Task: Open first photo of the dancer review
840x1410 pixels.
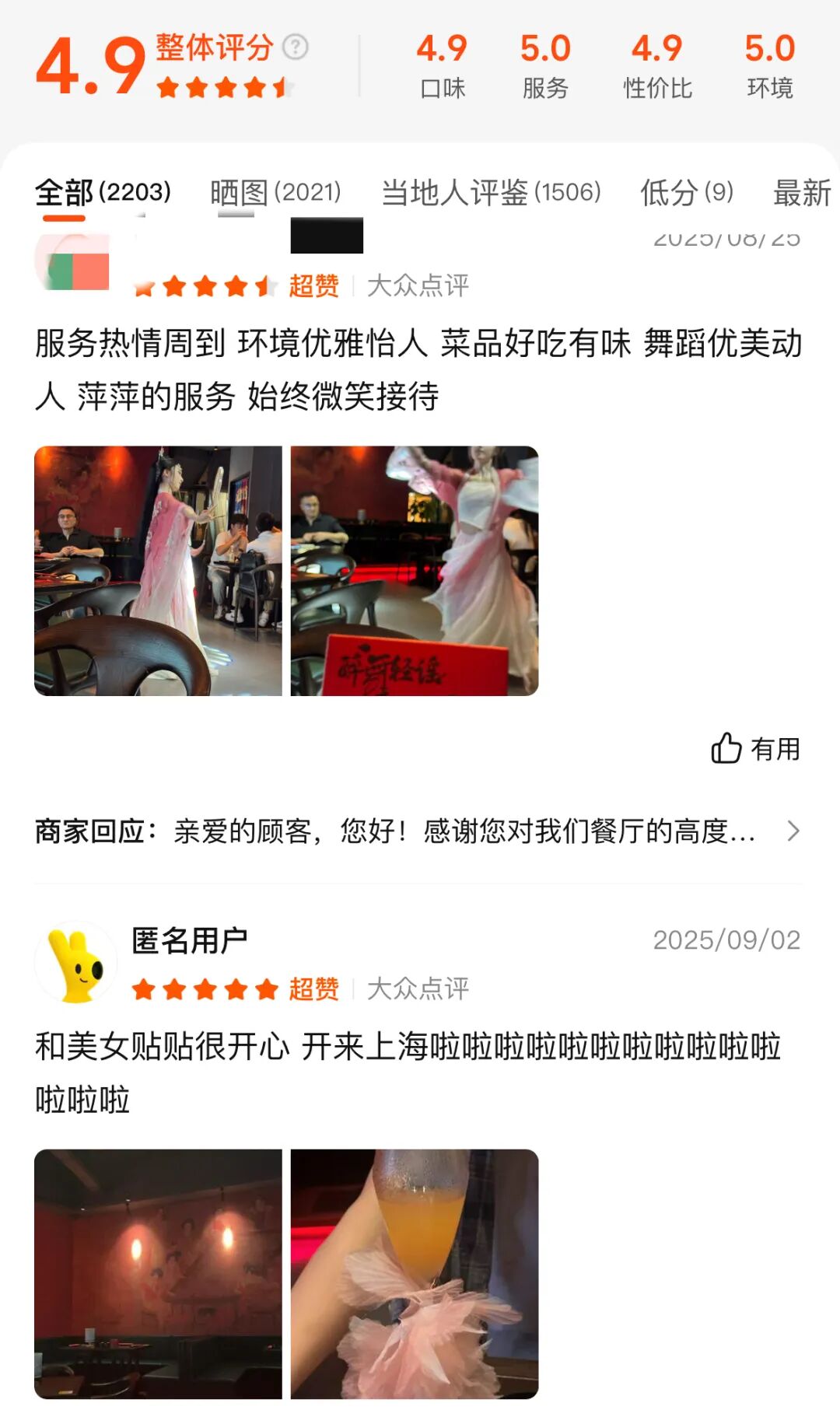Action: point(158,571)
